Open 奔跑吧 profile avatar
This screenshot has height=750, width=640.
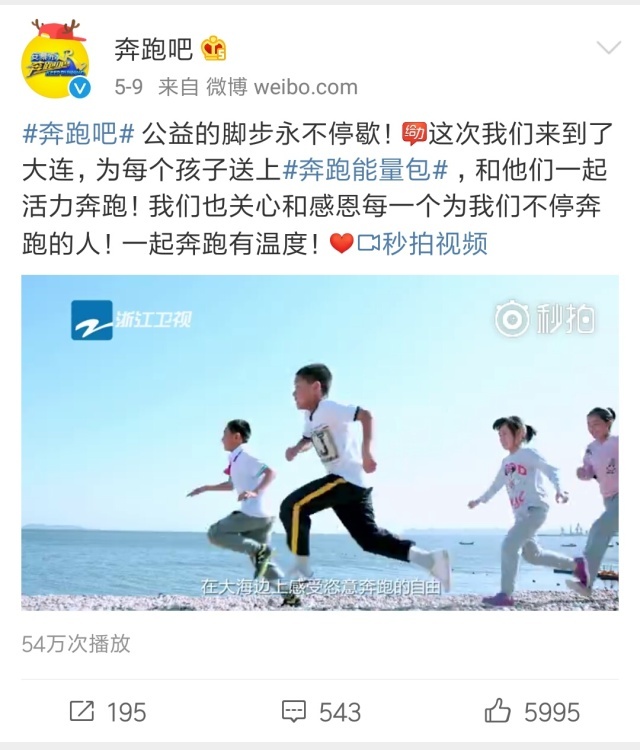pyautogui.click(x=57, y=66)
